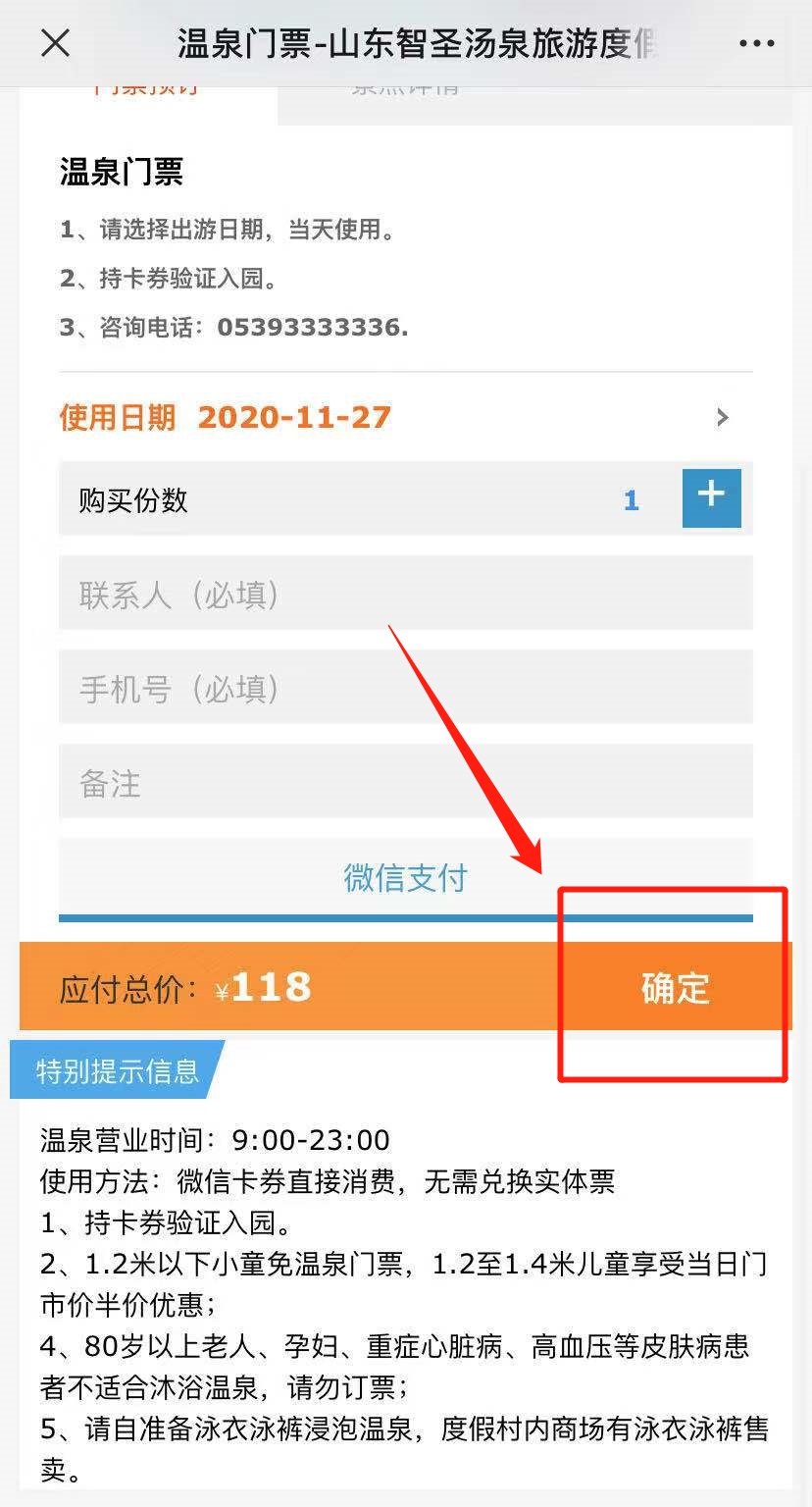Choose 微信支付 as payment method
Screen dimensions: 812x1507
point(405,878)
